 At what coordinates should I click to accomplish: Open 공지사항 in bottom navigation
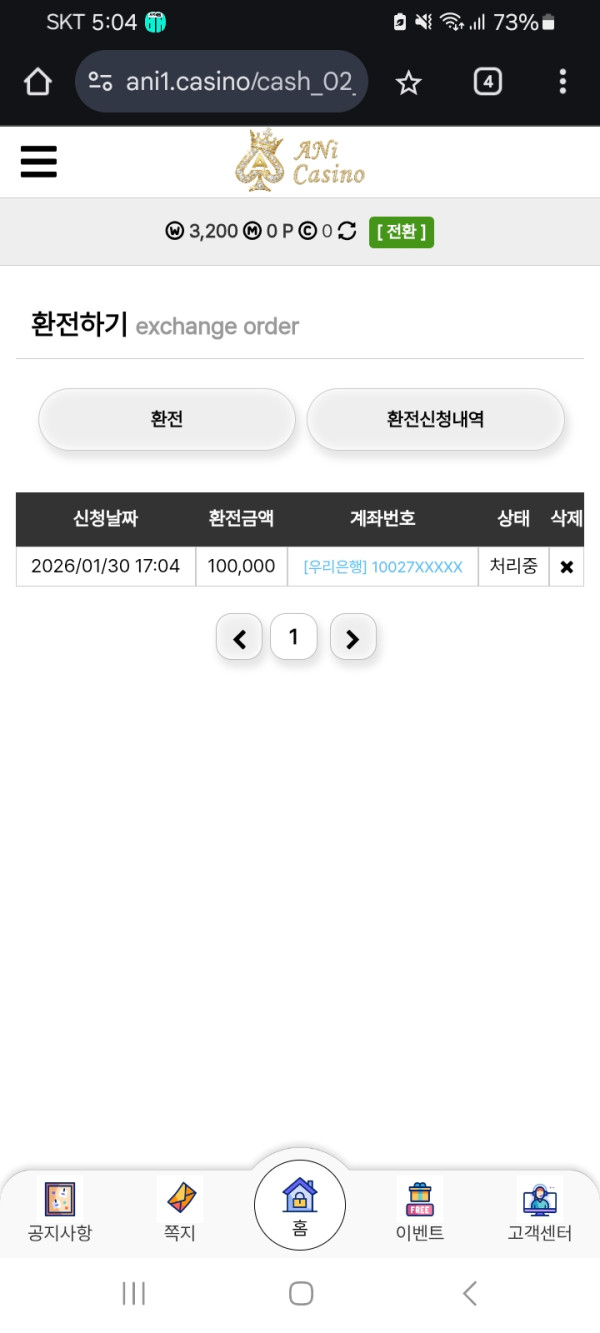(60, 1210)
